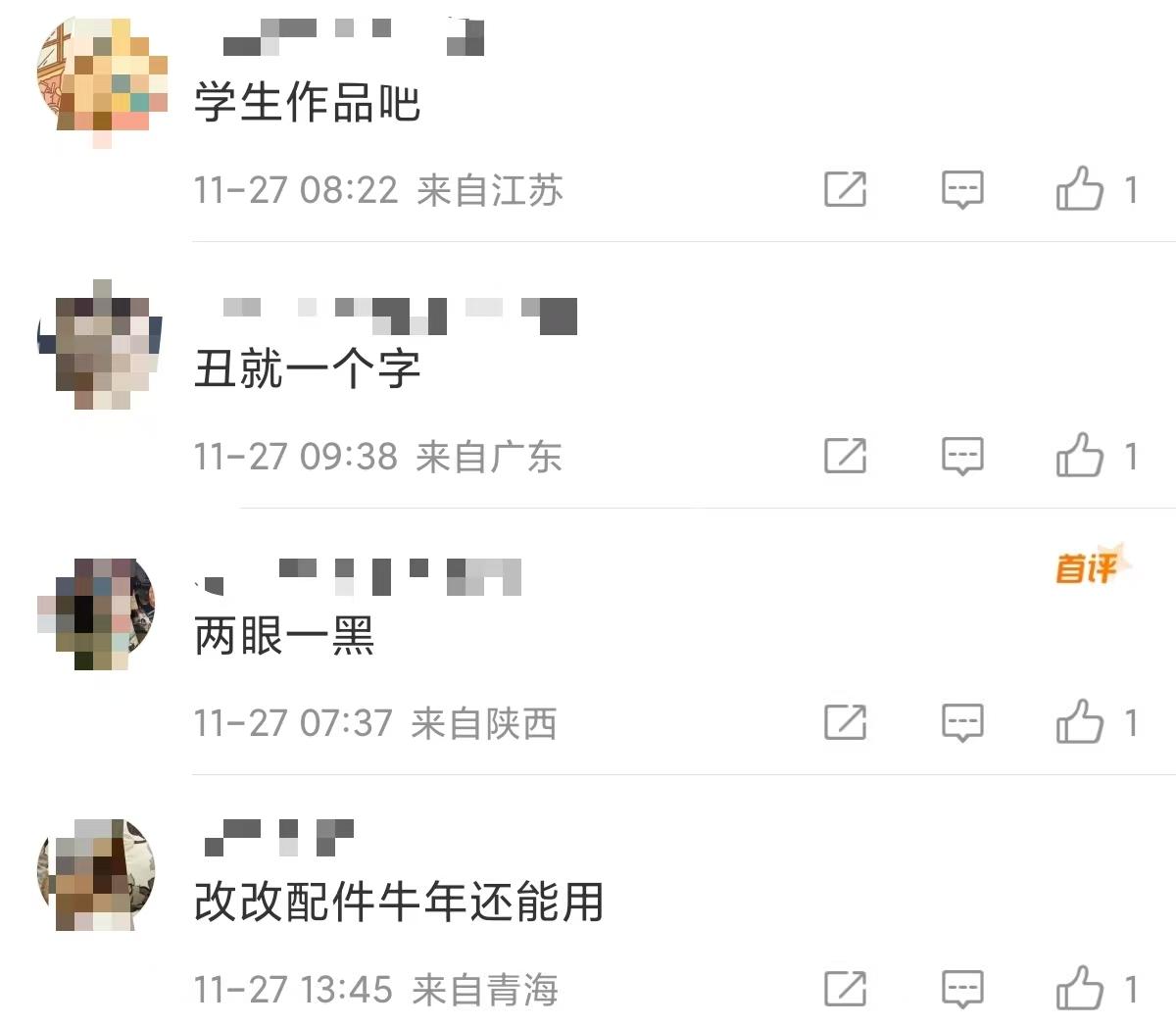
Task: Like the comment 丑就一个字
Action: 1079,456
